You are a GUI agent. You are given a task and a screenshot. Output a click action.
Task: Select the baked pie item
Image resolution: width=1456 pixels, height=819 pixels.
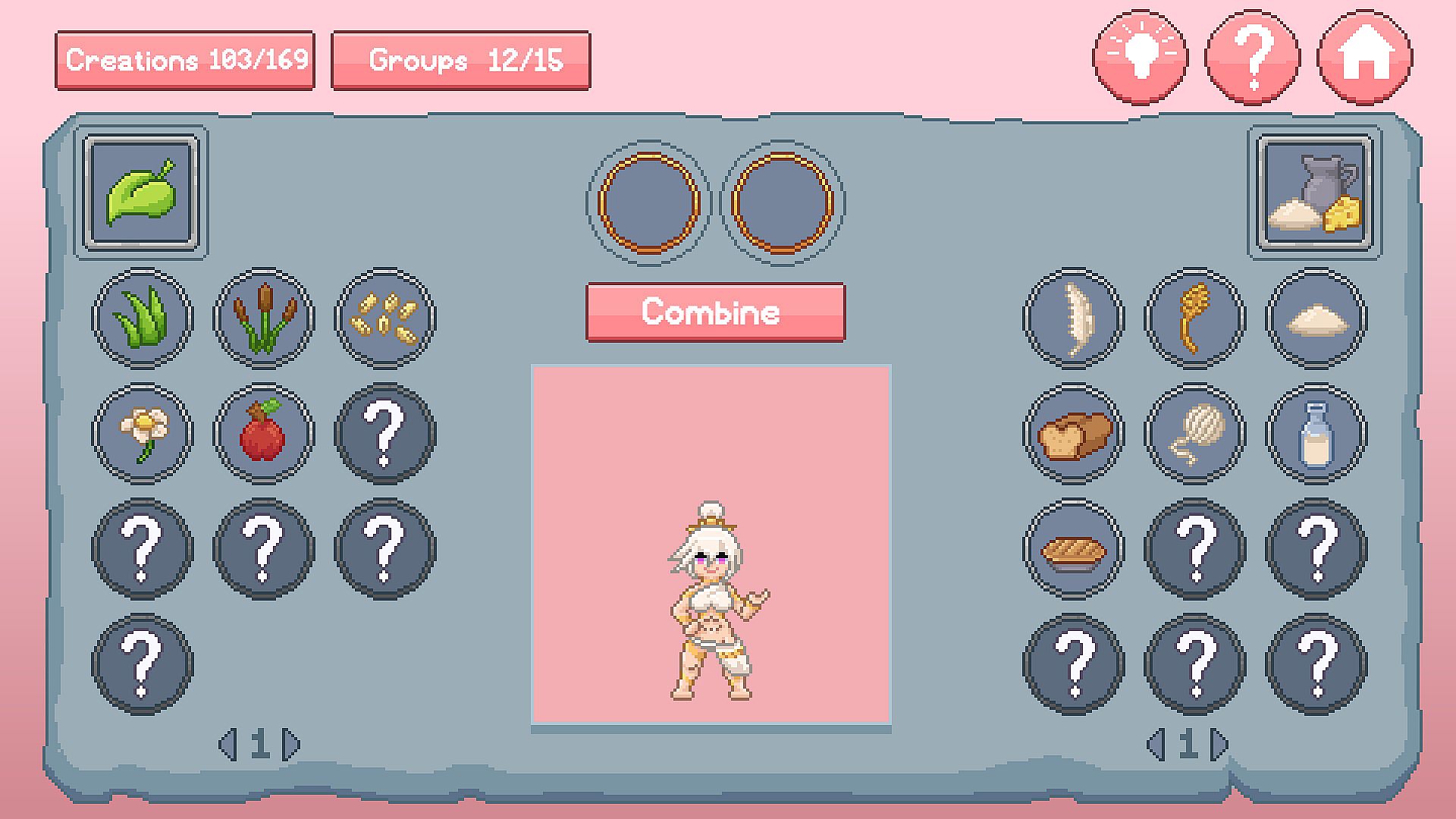1073,548
